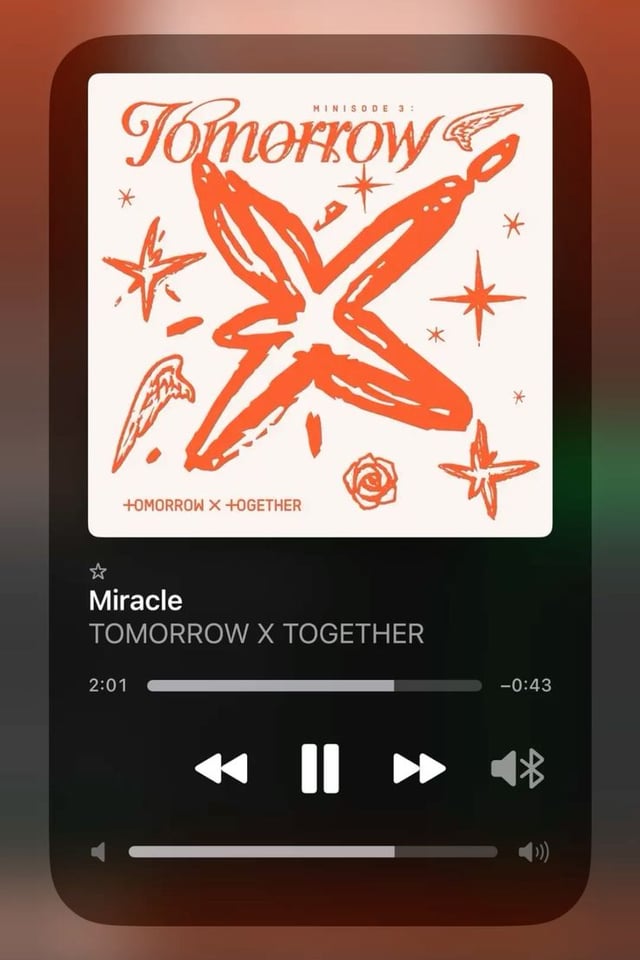Go back to the previous track
Screen dimensions: 640x960
221,768
